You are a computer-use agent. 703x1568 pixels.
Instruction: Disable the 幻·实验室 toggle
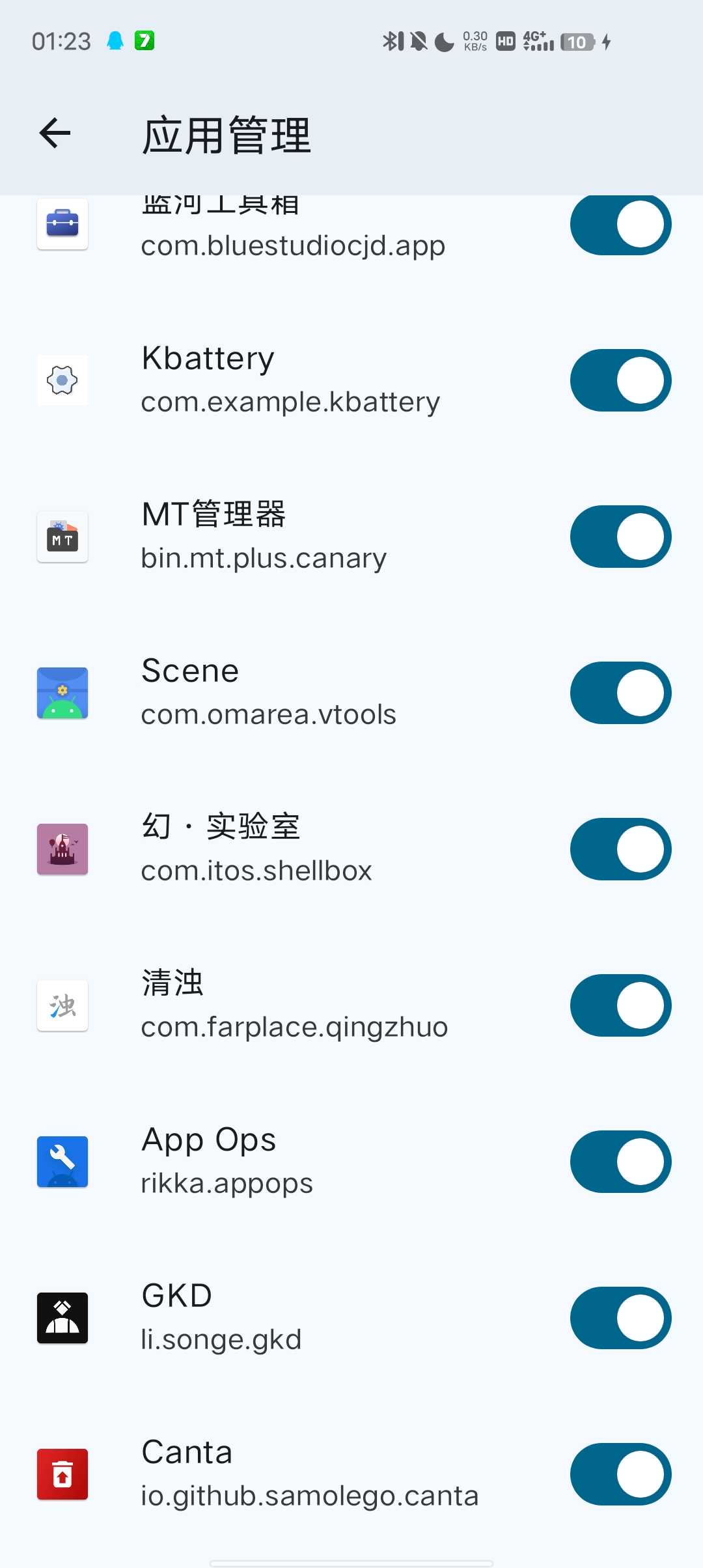pos(620,849)
